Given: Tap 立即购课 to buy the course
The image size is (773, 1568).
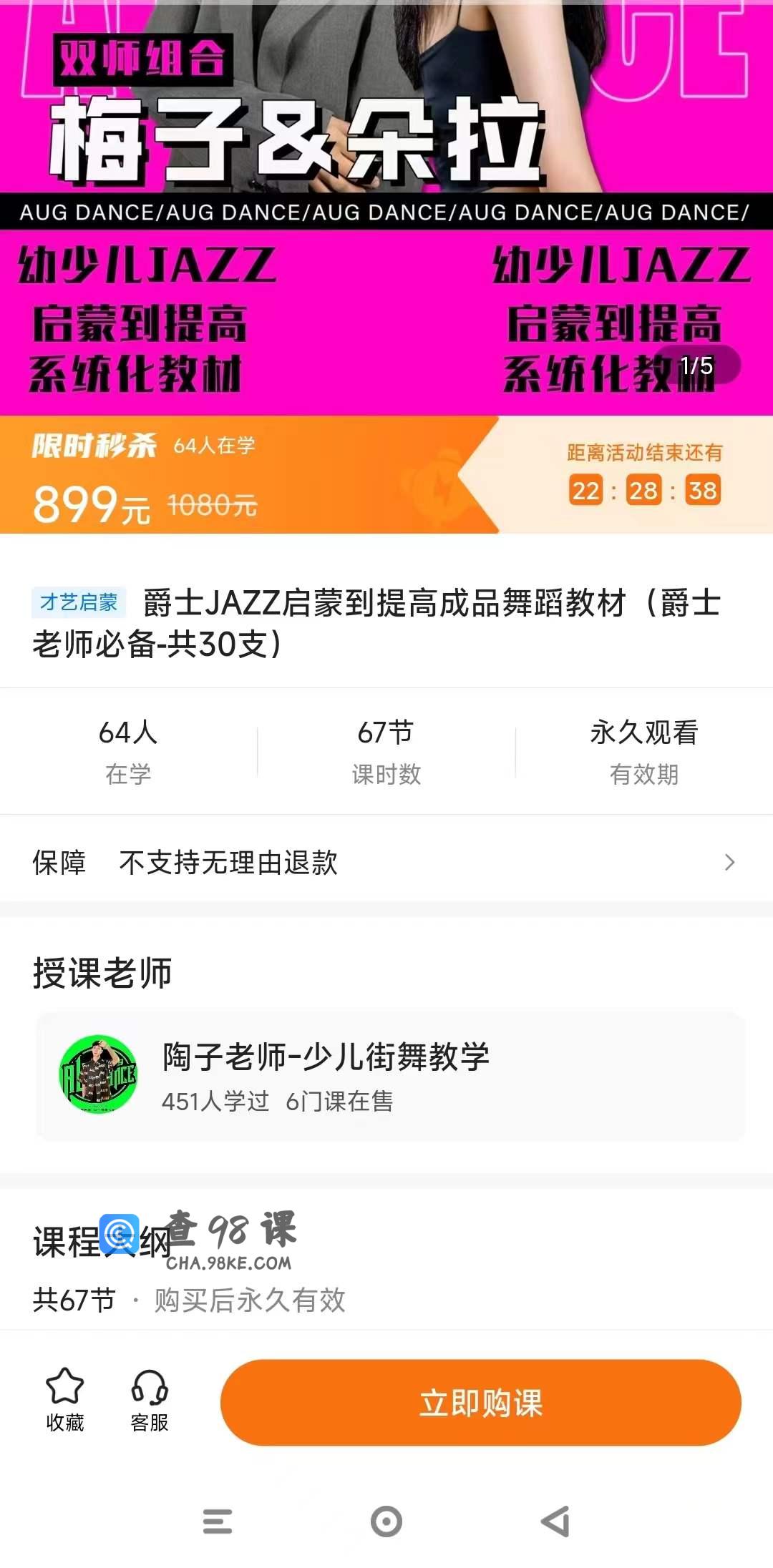Looking at the screenshot, I should 480,1402.
